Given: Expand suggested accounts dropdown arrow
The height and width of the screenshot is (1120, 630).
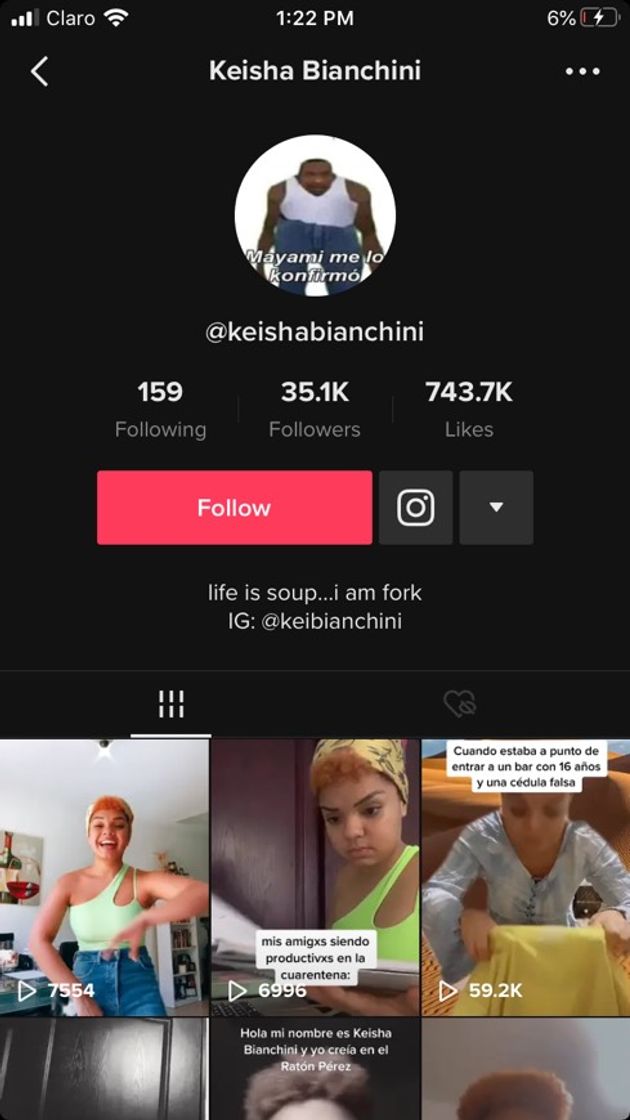Looking at the screenshot, I should point(496,508).
